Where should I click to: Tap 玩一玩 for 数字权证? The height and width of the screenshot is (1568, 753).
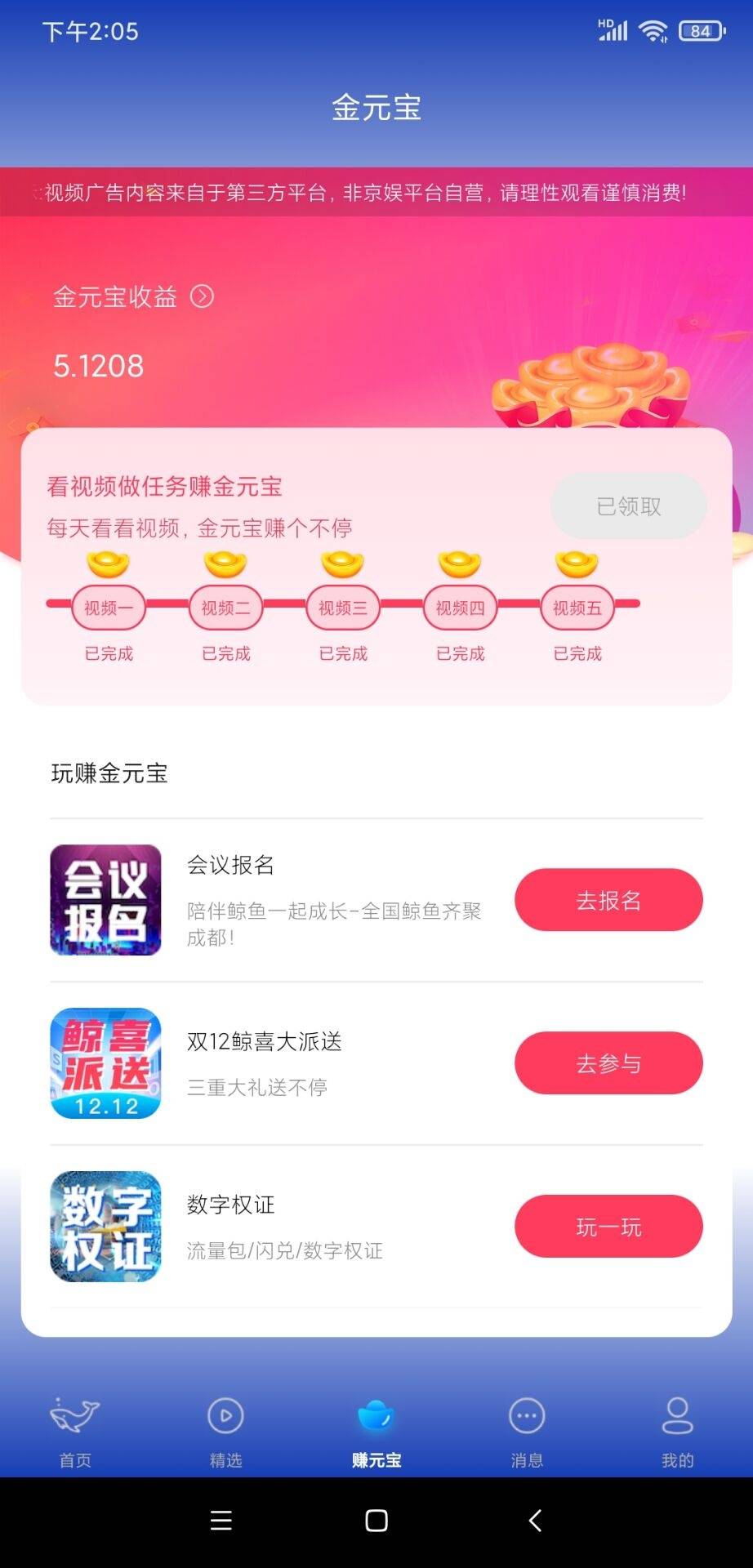[608, 1227]
